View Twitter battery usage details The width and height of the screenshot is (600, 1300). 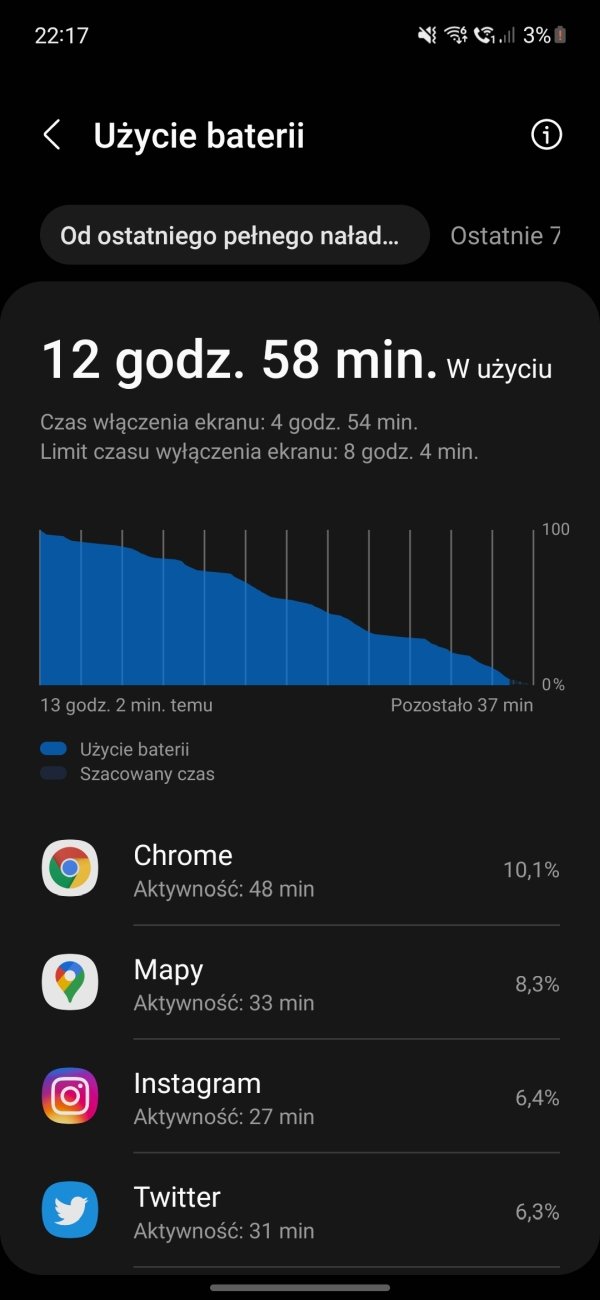point(300,1210)
